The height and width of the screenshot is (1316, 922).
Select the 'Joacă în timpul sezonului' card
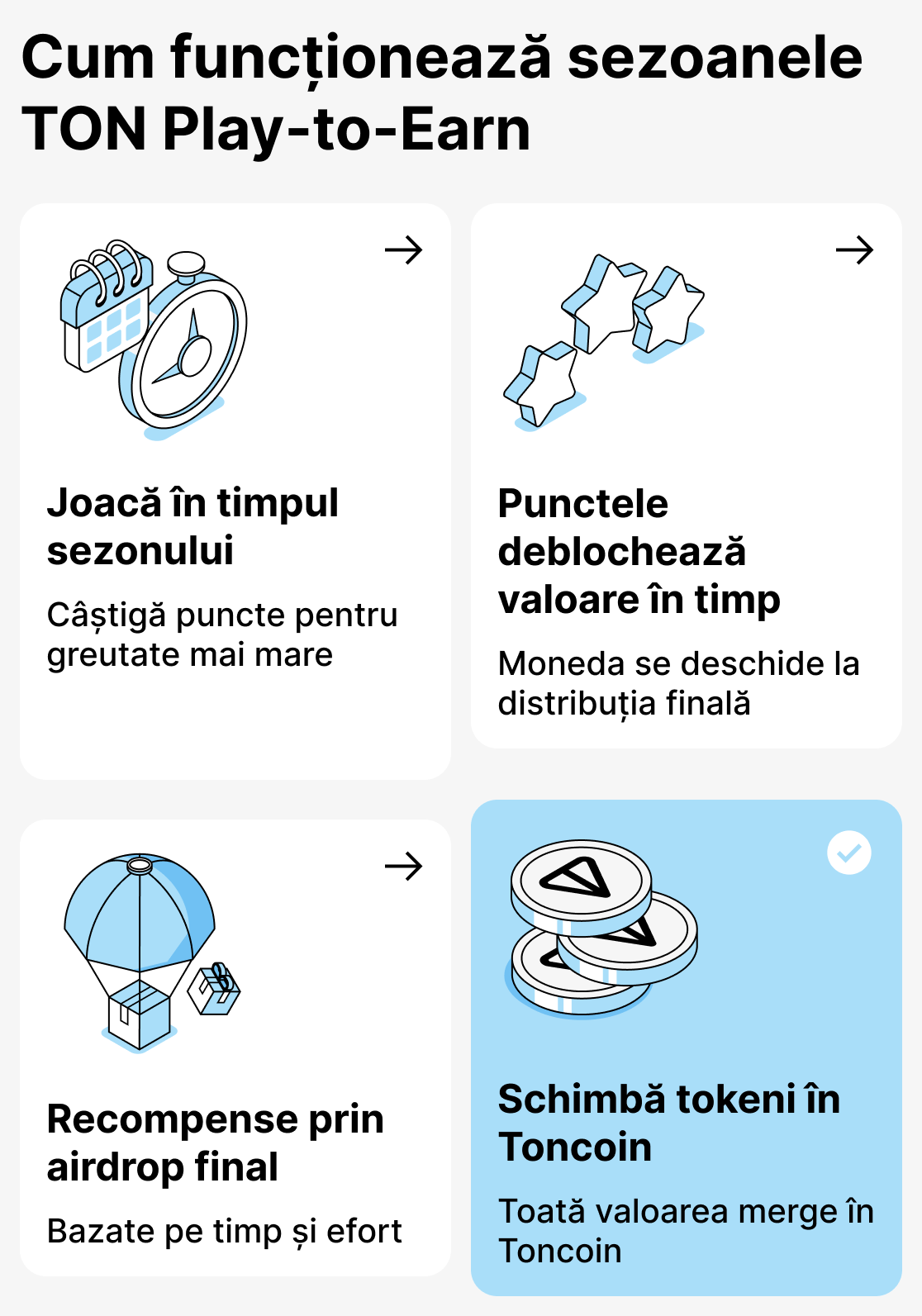point(234,492)
